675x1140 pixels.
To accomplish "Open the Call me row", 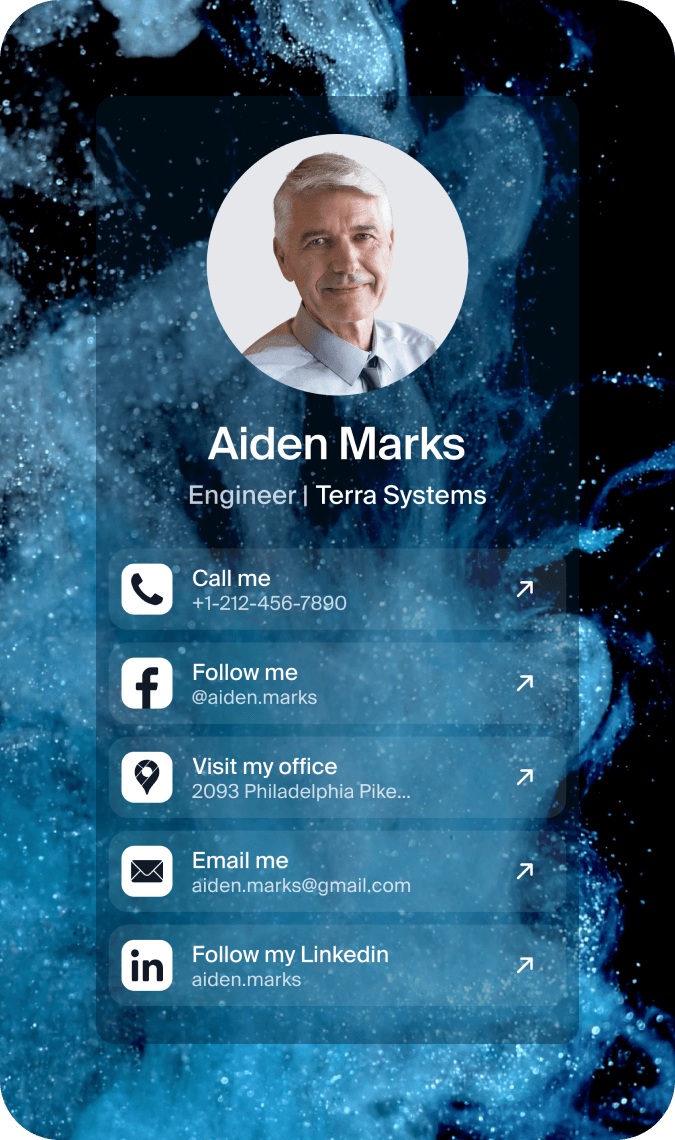I will point(337,589).
